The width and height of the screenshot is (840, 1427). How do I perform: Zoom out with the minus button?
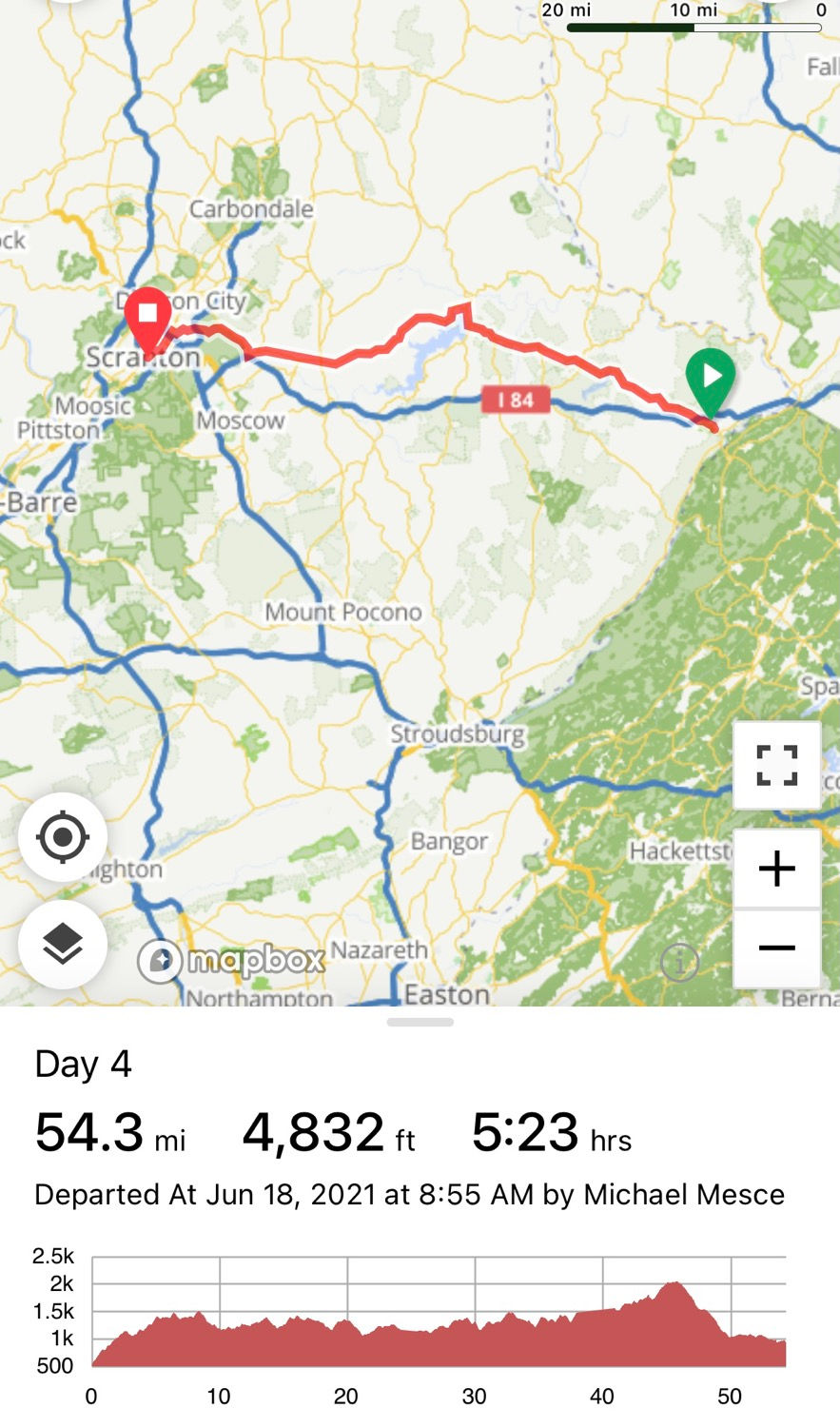776,948
